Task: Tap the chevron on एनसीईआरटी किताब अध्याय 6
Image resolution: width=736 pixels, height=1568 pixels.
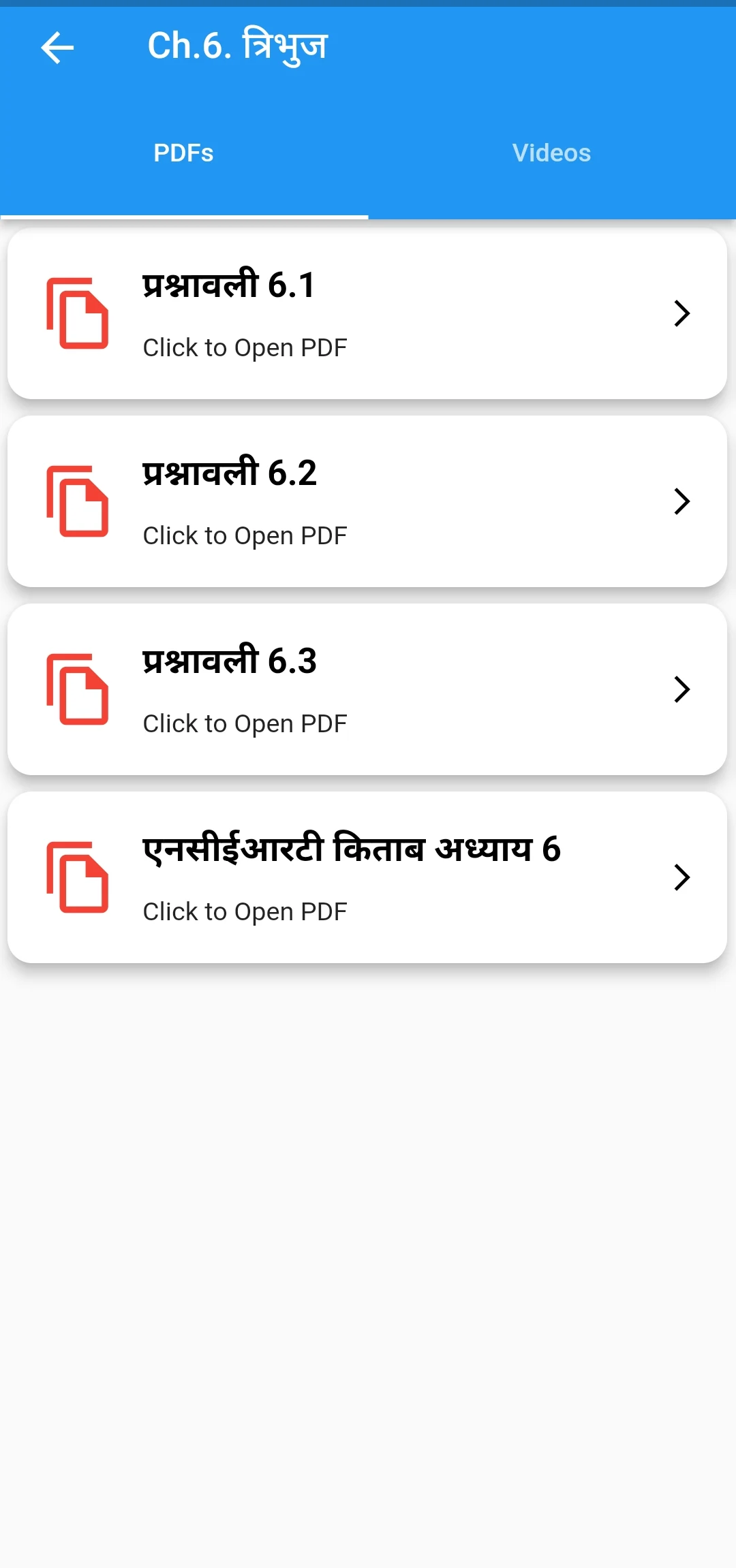Action: (x=682, y=878)
